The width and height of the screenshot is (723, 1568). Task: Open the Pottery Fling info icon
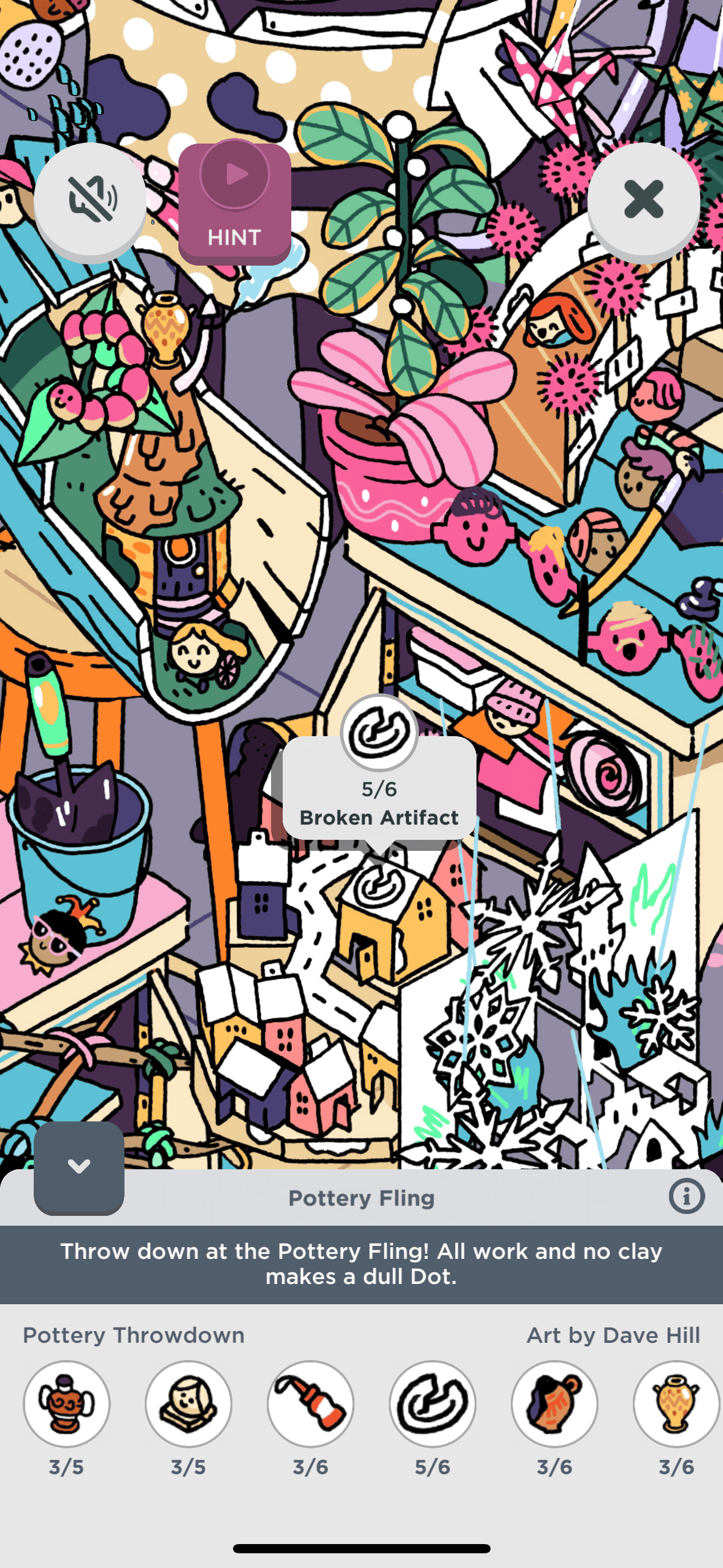(686, 1196)
